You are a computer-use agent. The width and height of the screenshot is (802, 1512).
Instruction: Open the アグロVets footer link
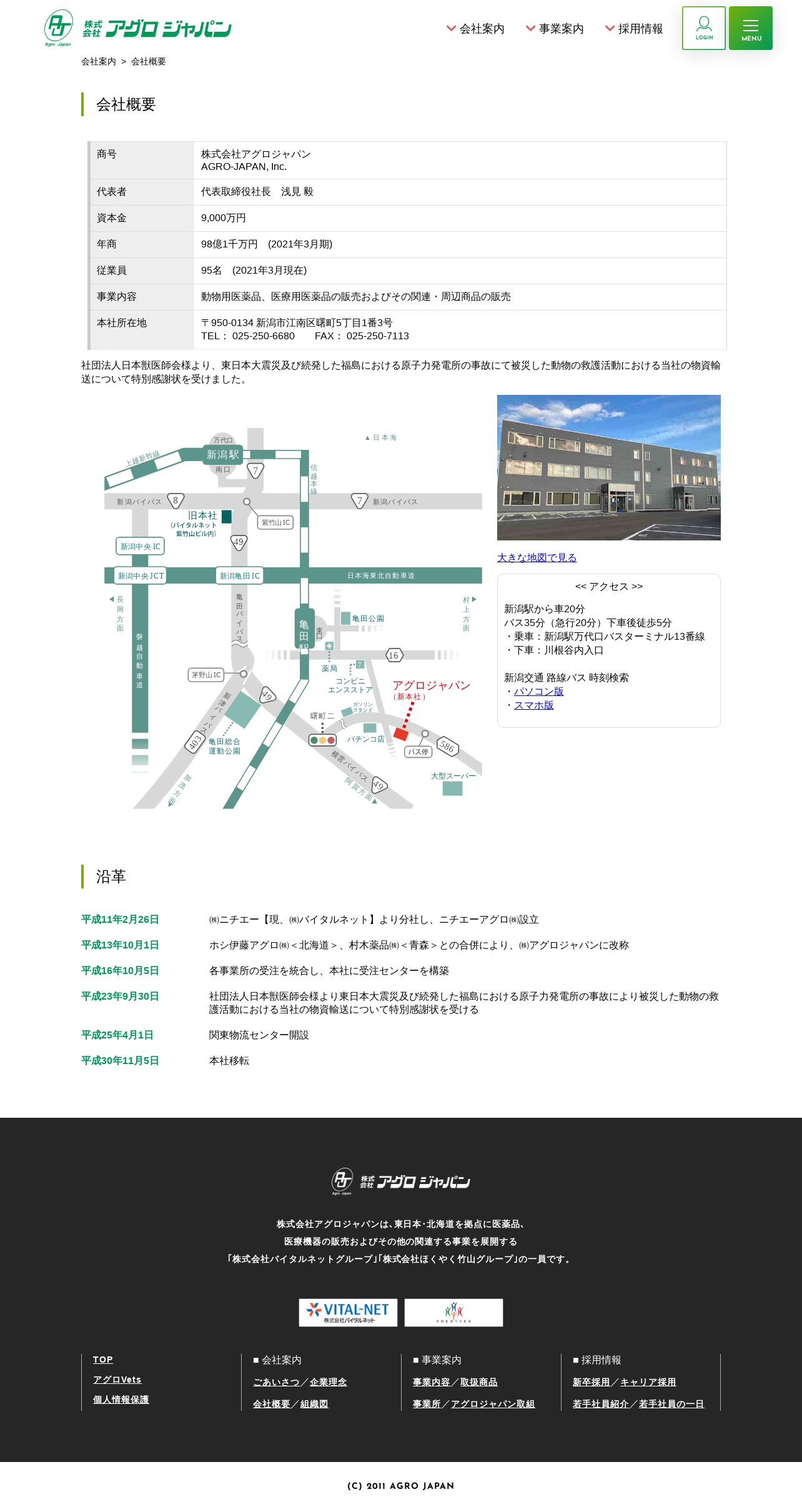coord(117,1380)
